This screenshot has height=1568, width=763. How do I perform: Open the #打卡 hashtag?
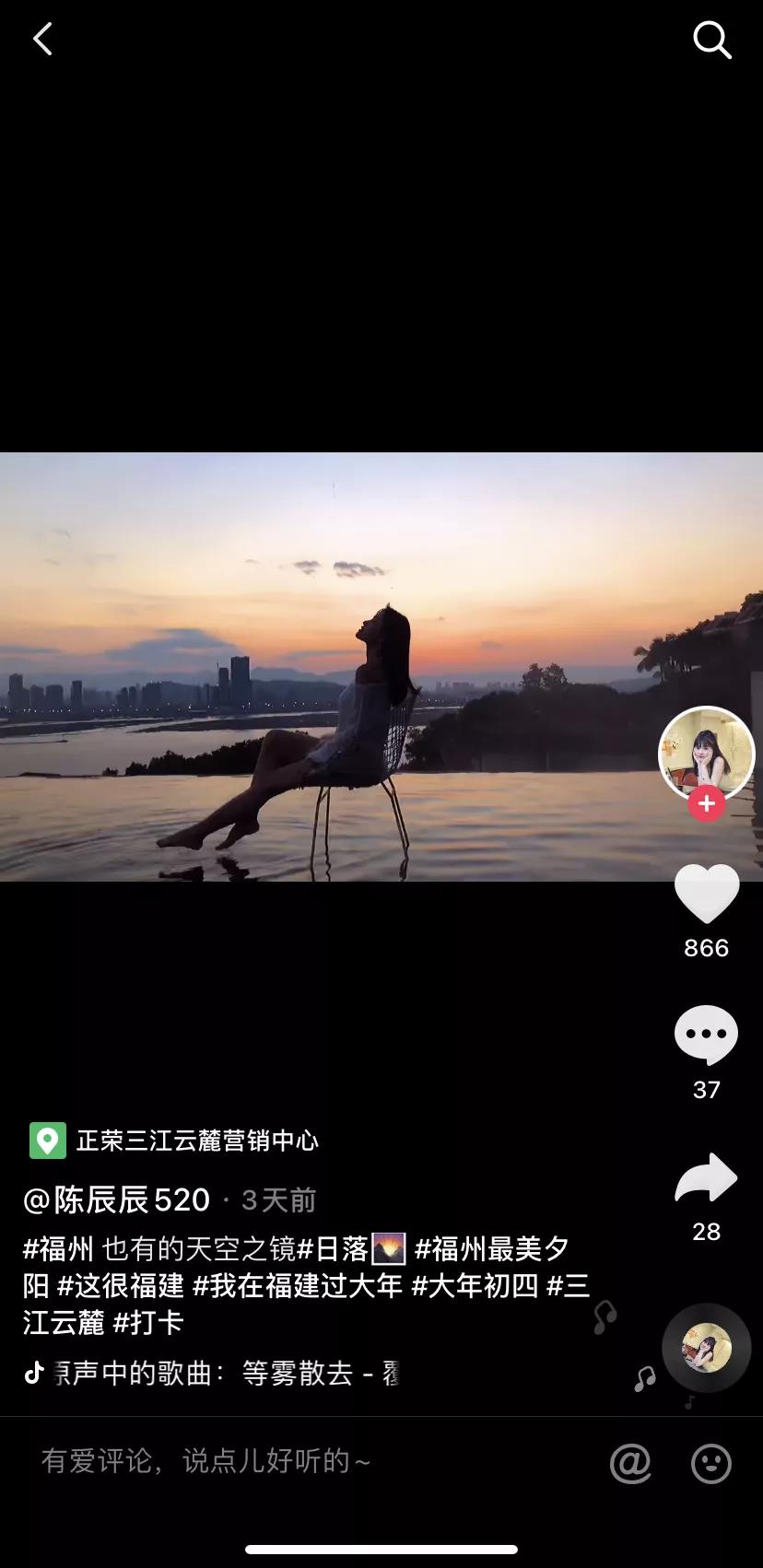(x=148, y=1323)
